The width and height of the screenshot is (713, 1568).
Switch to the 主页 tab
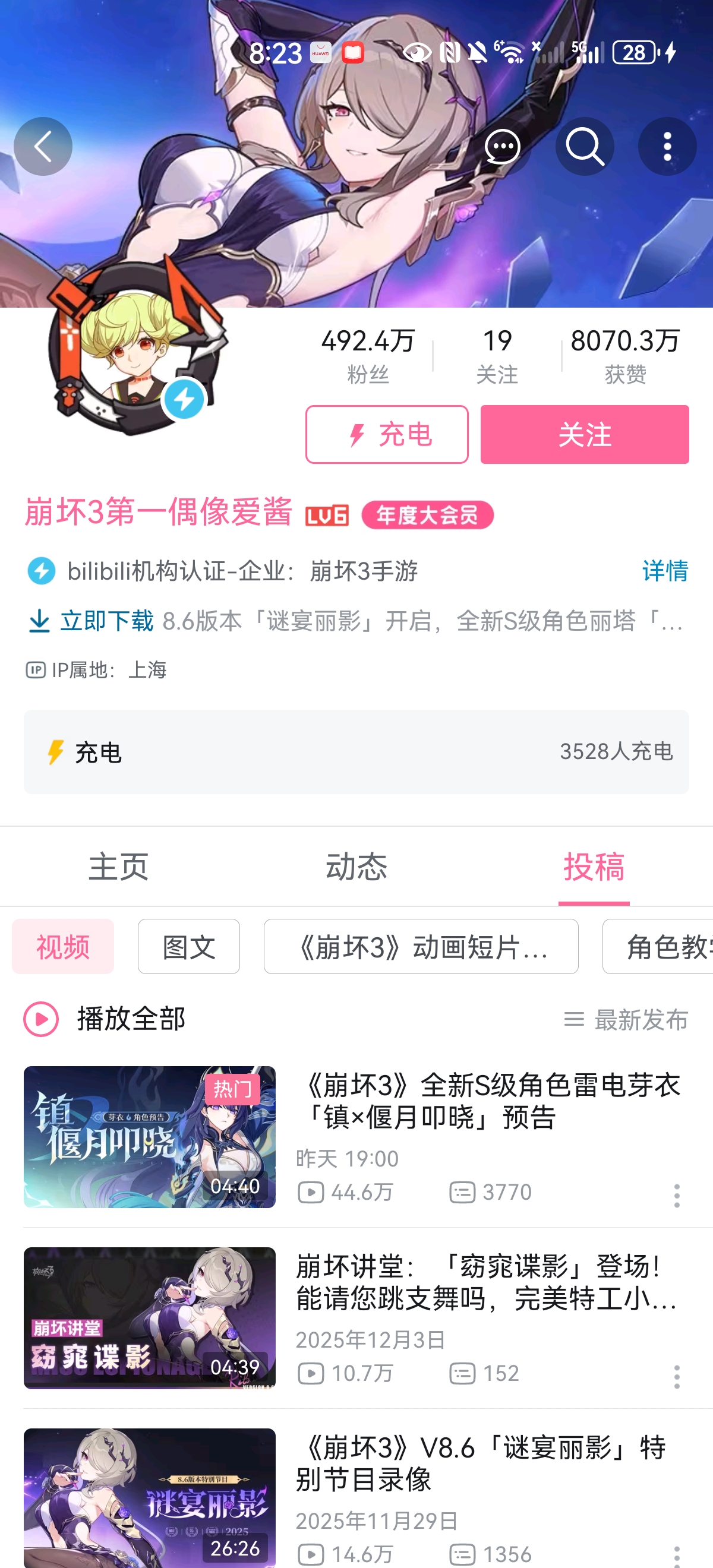coord(119,866)
